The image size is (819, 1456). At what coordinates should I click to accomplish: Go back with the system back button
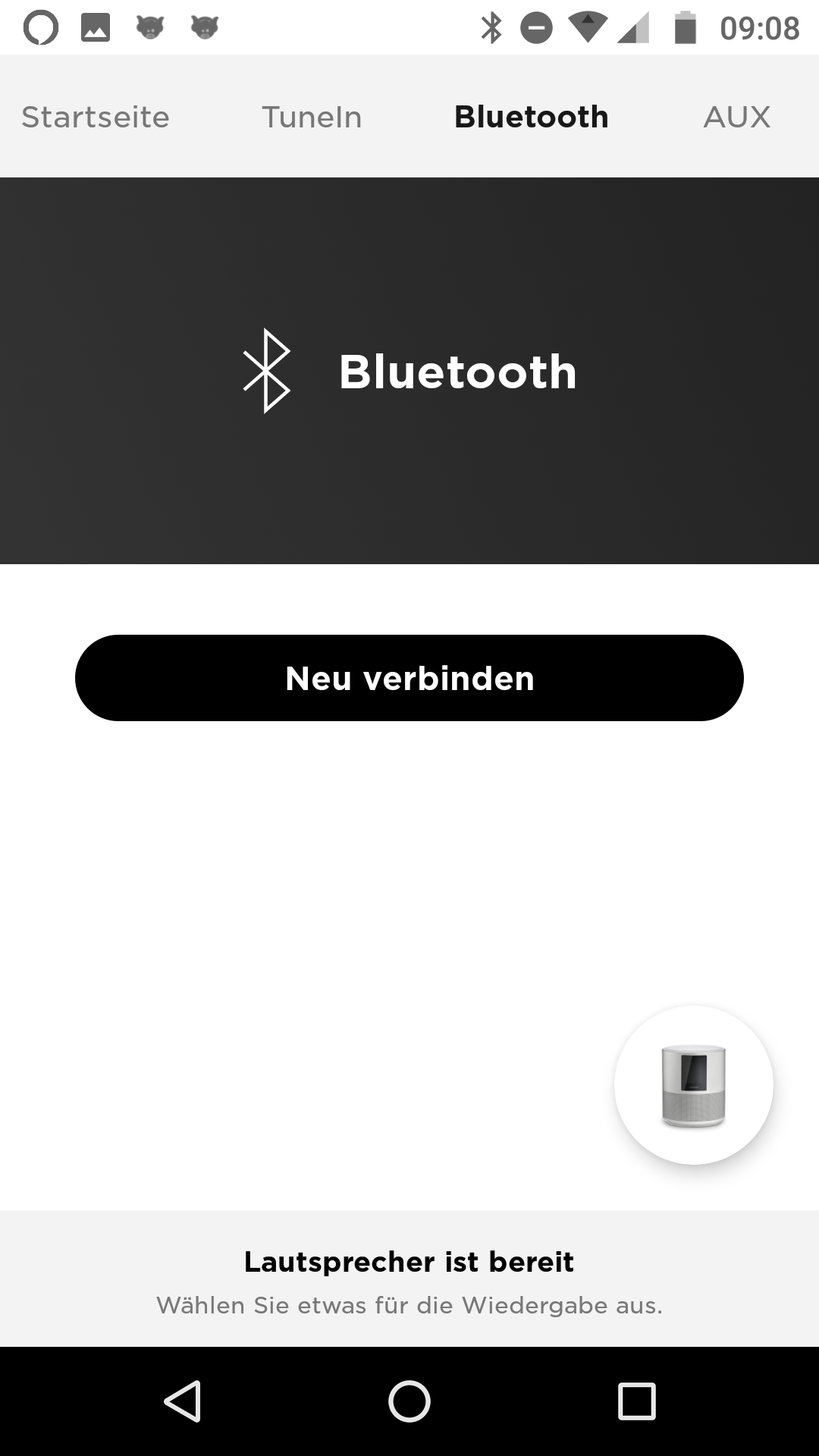click(x=182, y=1401)
